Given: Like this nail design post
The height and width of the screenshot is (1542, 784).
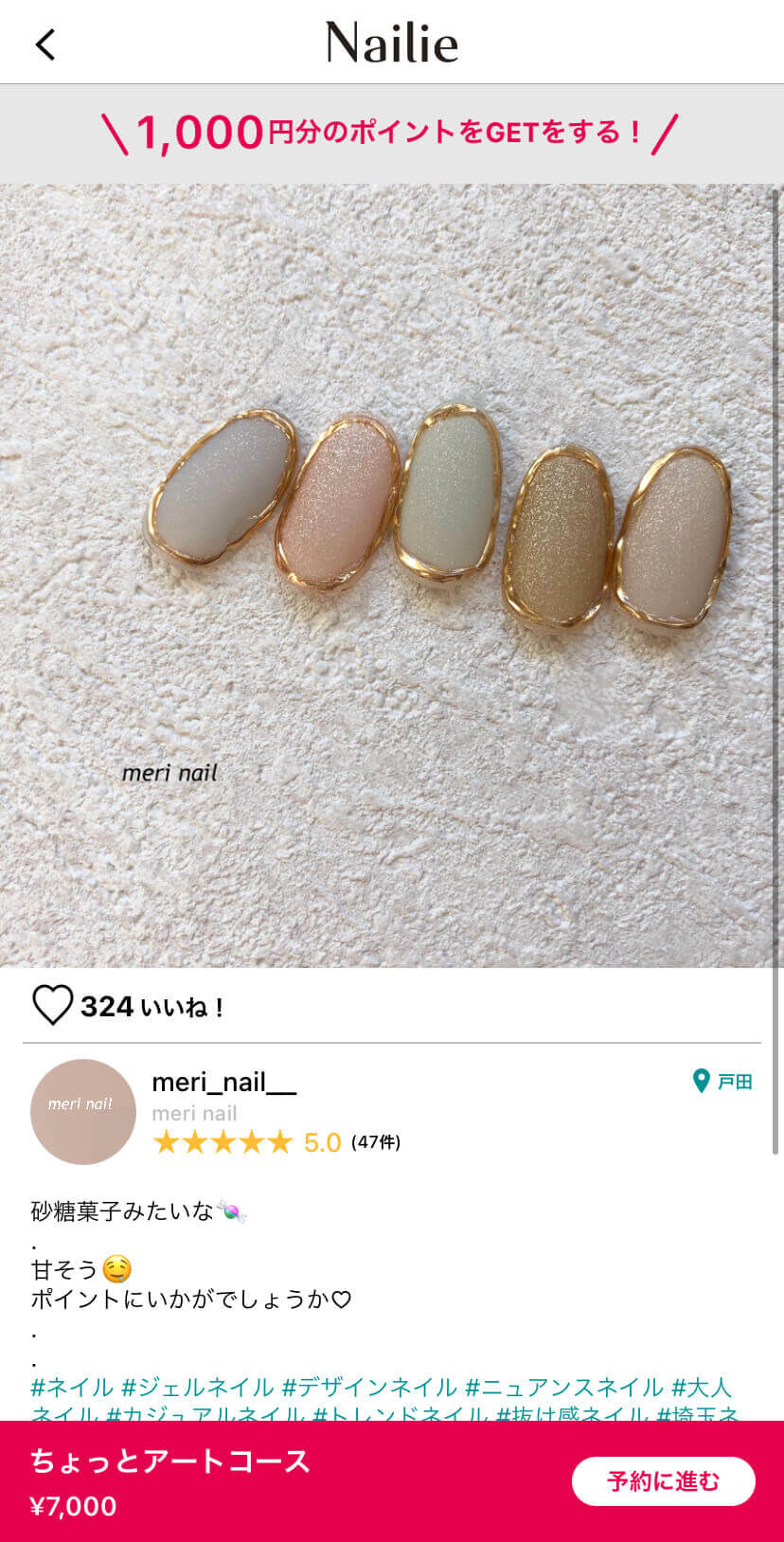Looking at the screenshot, I should [52, 1005].
